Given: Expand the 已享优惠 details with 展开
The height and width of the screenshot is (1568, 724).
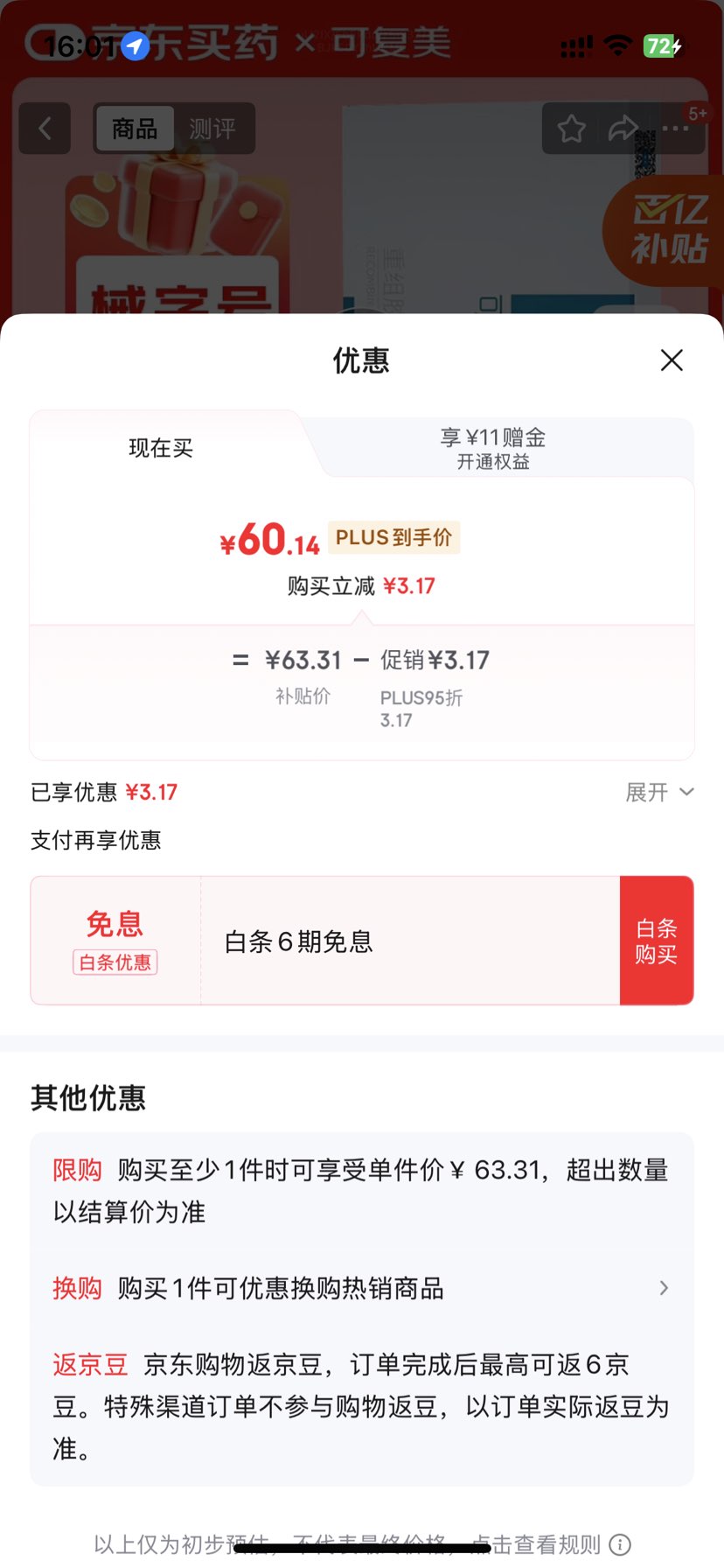Looking at the screenshot, I should coord(659,792).
